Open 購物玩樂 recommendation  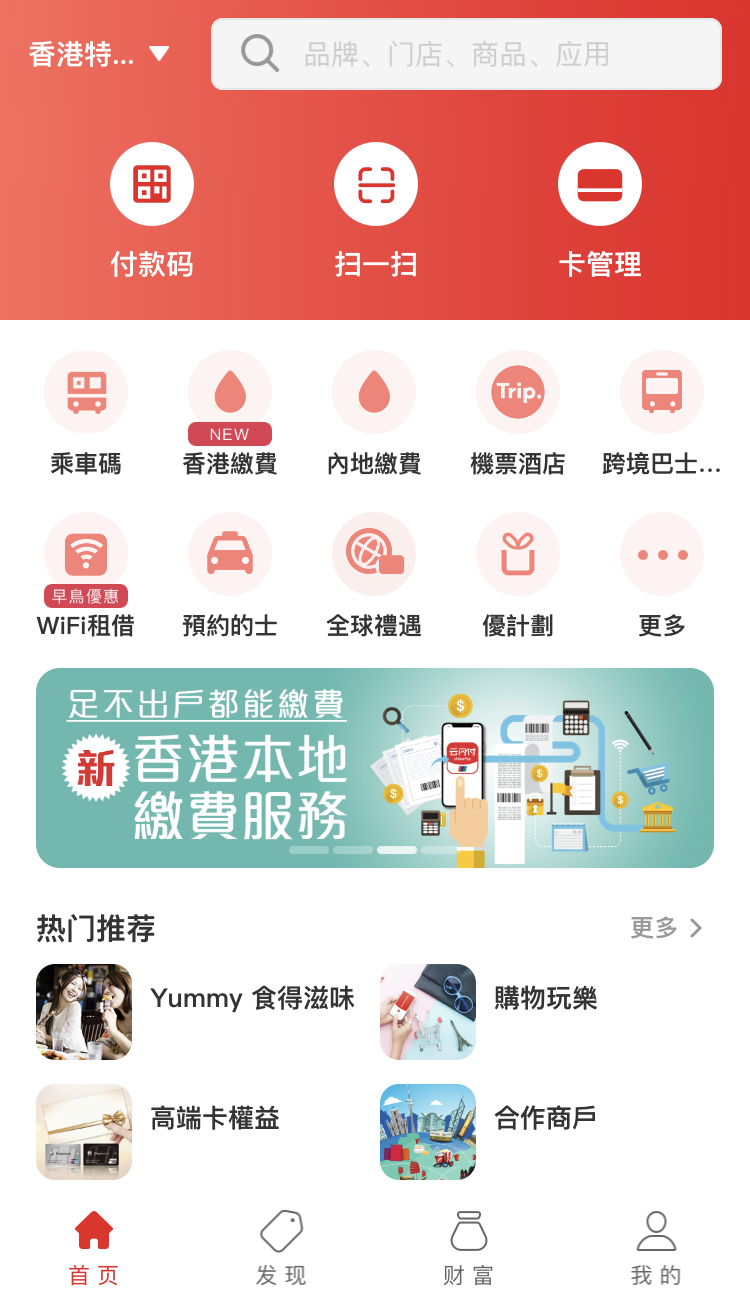(x=489, y=1012)
